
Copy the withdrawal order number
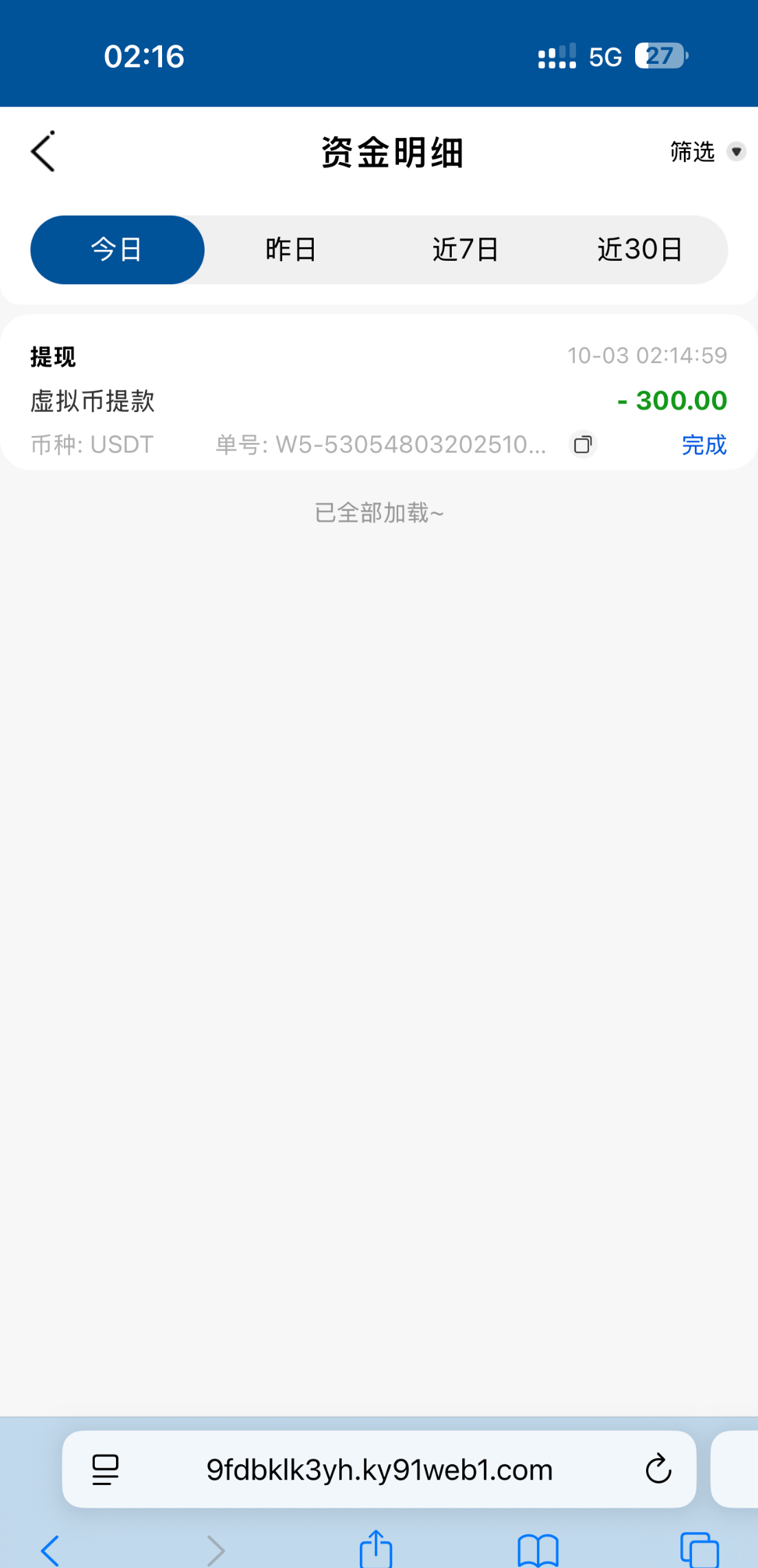583,445
